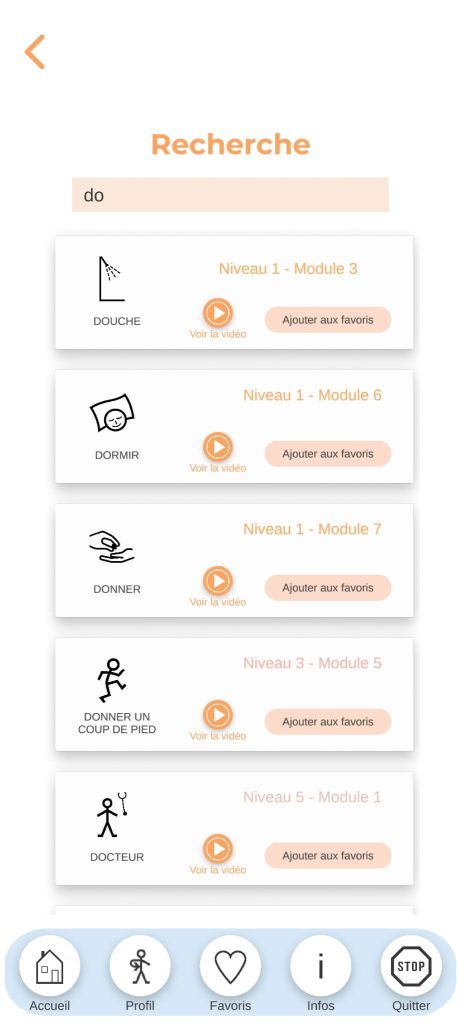Add DOCTEUR to favorites
Image resolution: width=461 pixels, height=1024 pixels.
[328, 856]
